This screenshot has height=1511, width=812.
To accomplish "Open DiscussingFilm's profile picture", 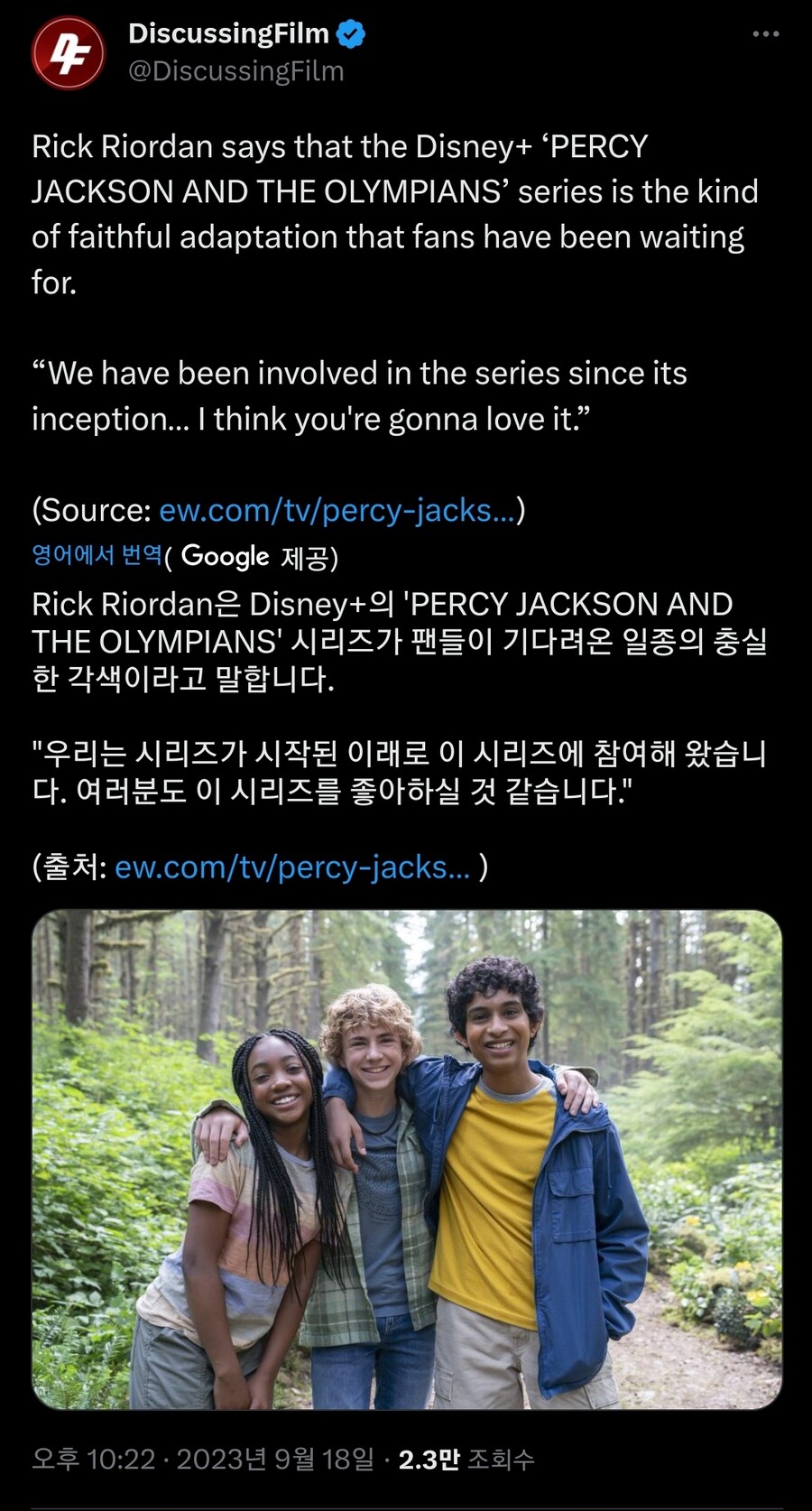I will pyautogui.click(x=68, y=52).
